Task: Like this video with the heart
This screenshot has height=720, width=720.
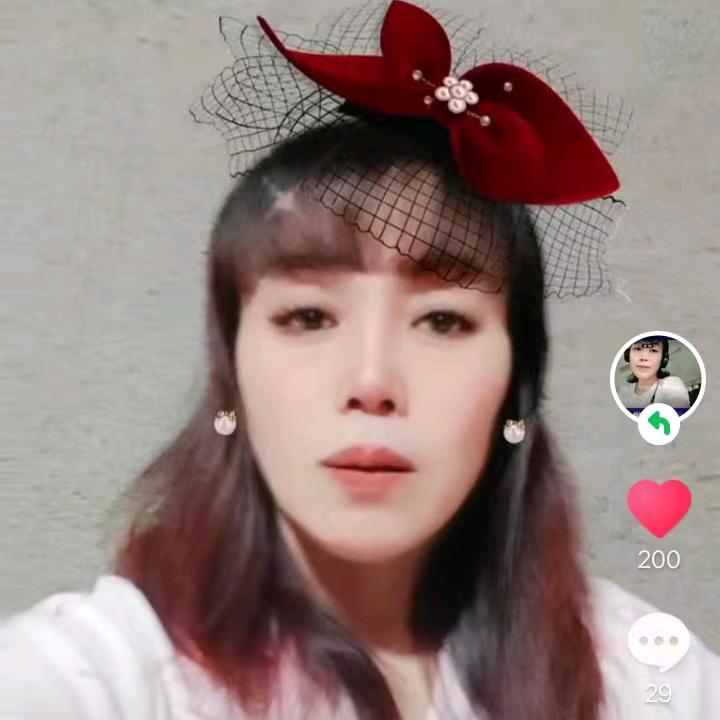Action: (x=659, y=507)
